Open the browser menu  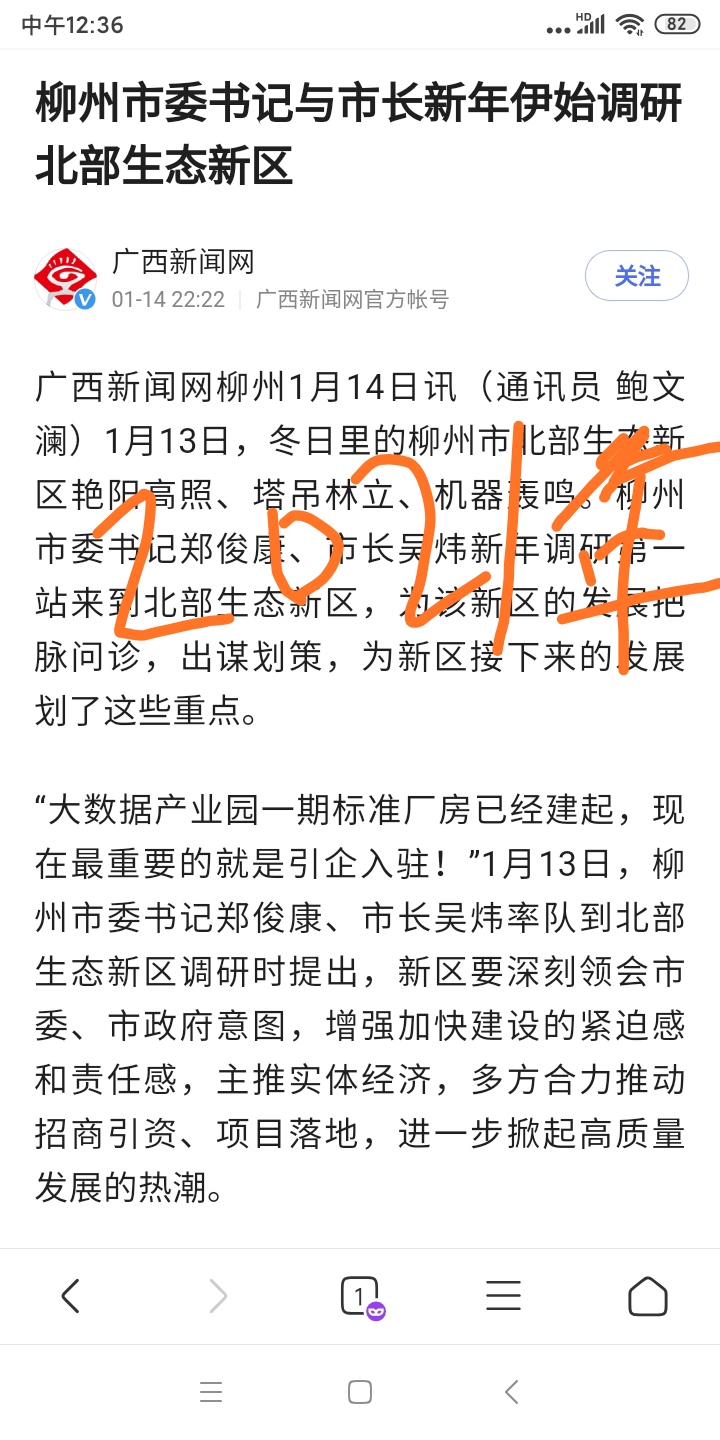click(x=503, y=1296)
